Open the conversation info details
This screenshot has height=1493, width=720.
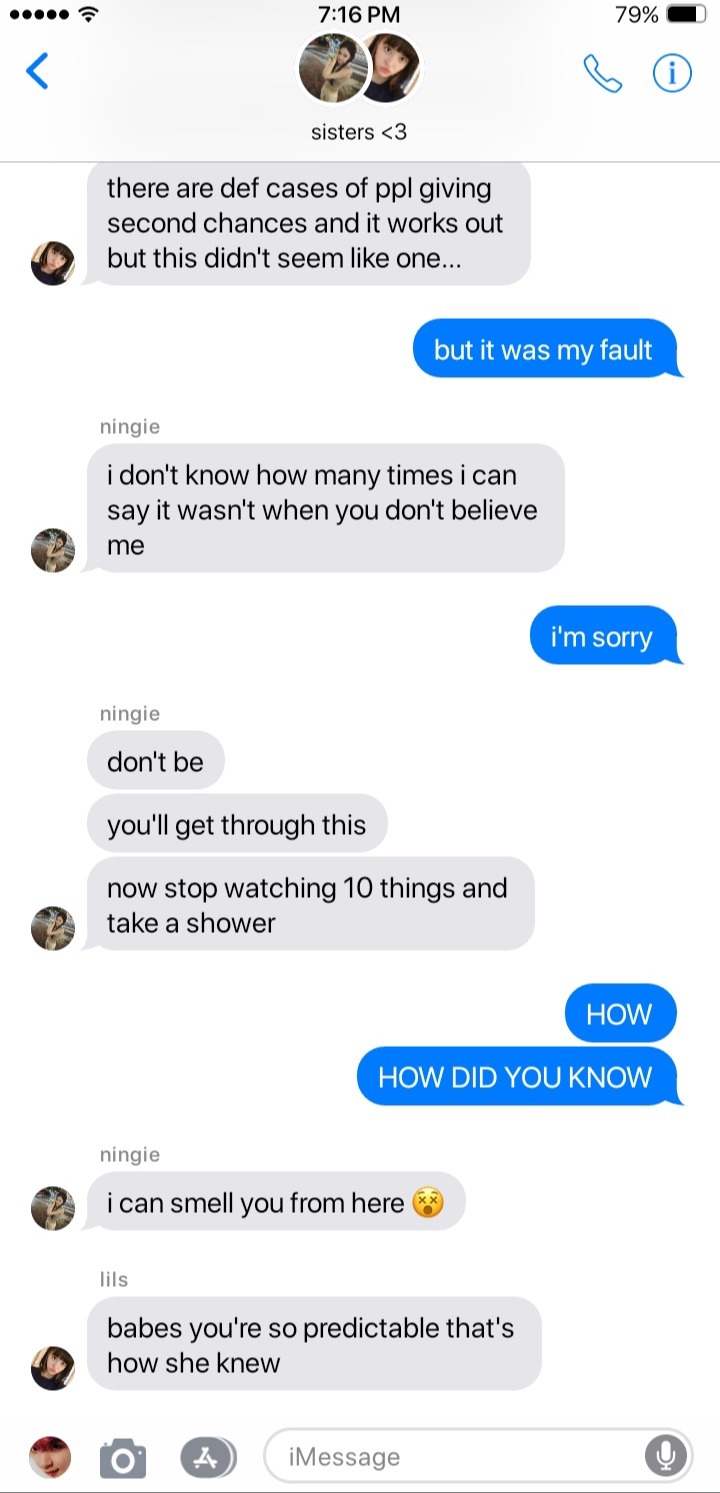pyautogui.click(x=672, y=73)
